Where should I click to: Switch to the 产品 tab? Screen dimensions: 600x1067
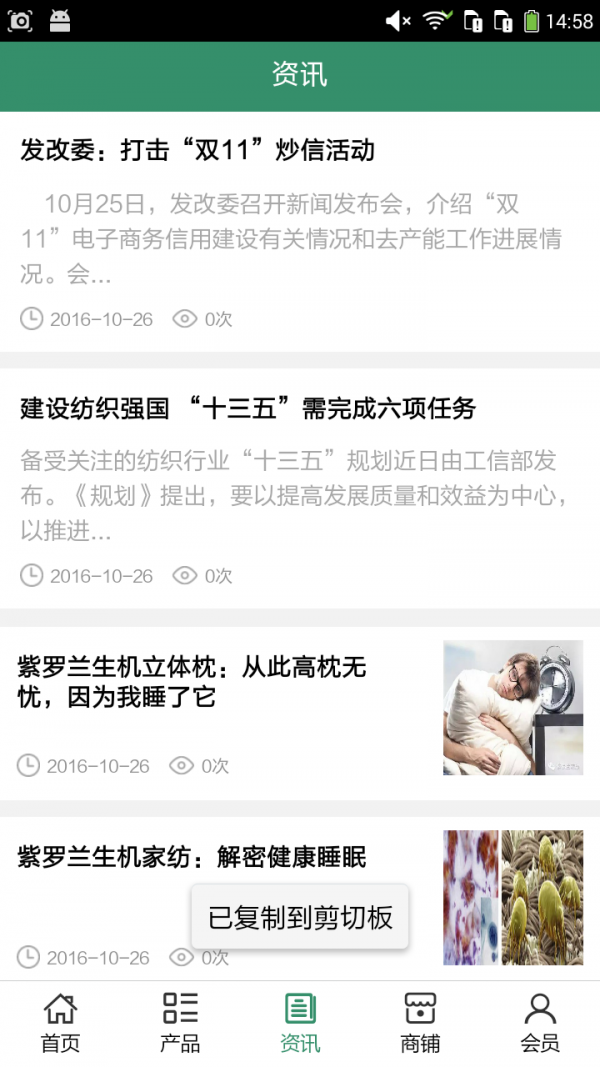click(x=180, y=1023)
